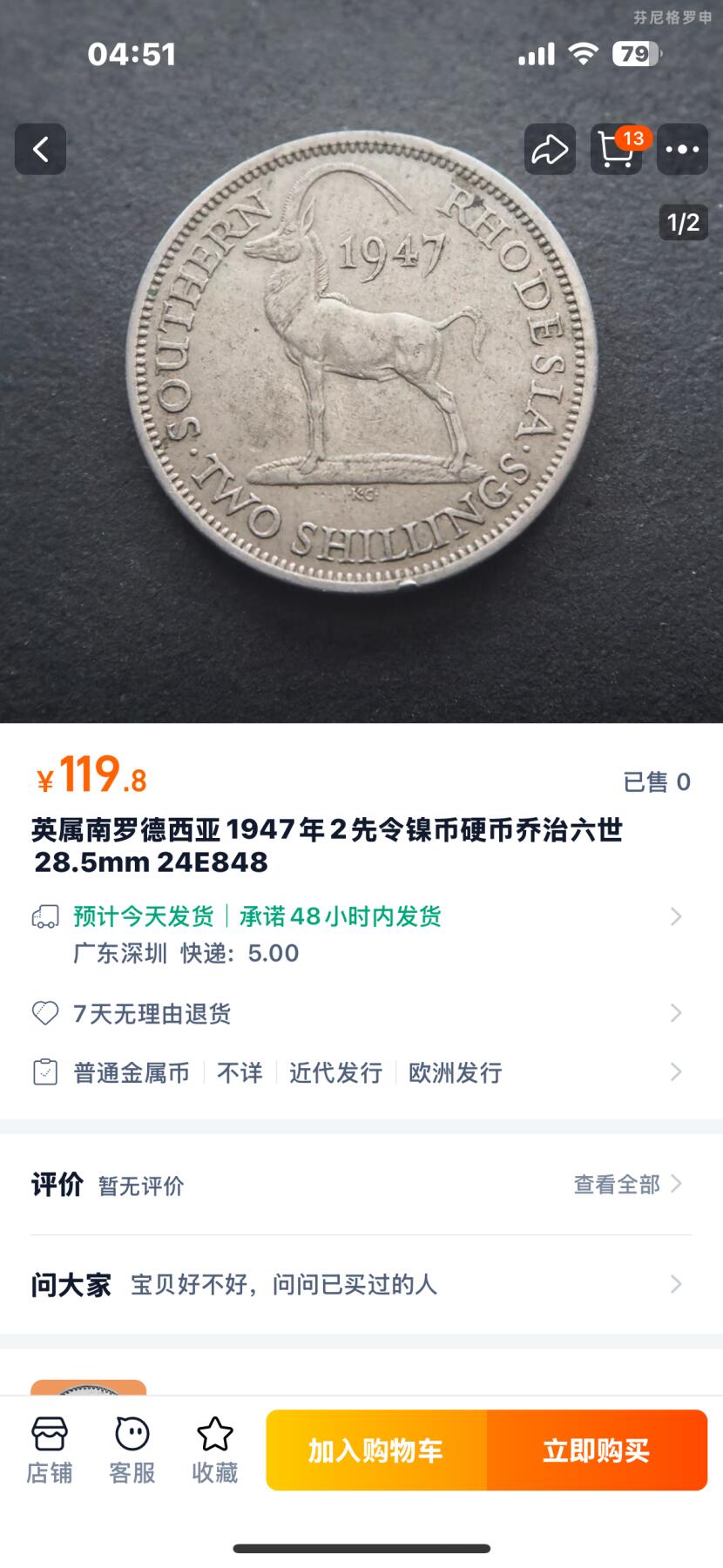
Task: Add item to favorites with 收藏
Action: [x=215, y=1450]
